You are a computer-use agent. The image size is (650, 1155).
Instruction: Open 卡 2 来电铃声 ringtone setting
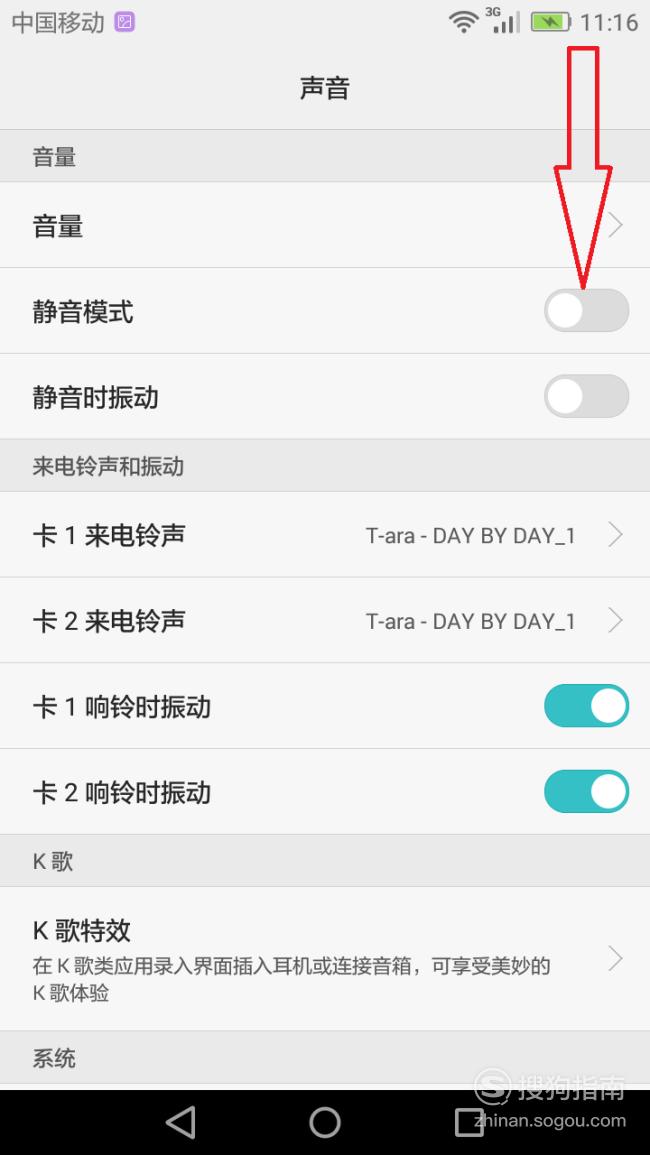tap(325, 620)
